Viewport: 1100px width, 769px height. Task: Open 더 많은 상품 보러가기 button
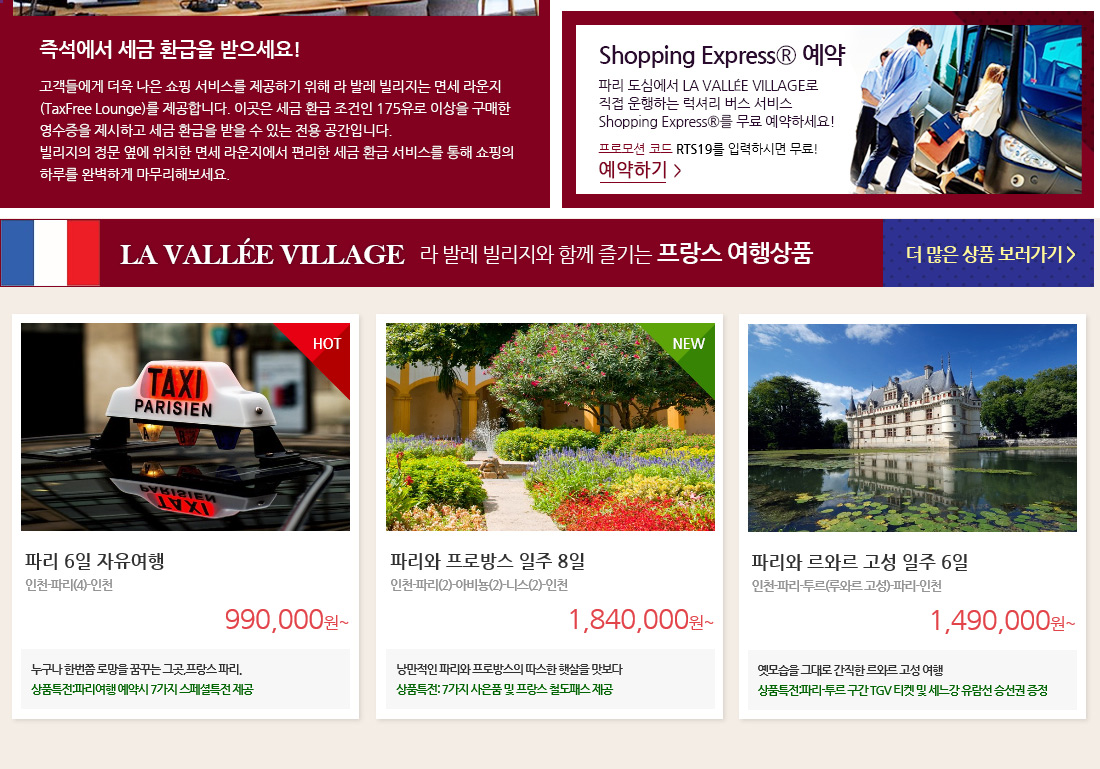(989, 254)
